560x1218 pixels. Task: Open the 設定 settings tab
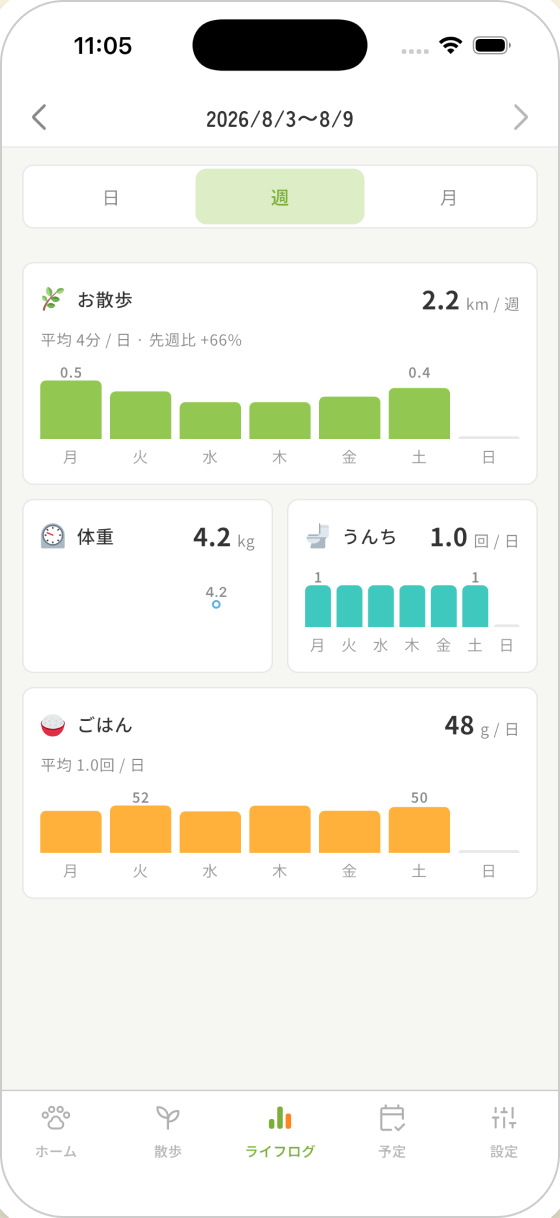coord(504,1131)
